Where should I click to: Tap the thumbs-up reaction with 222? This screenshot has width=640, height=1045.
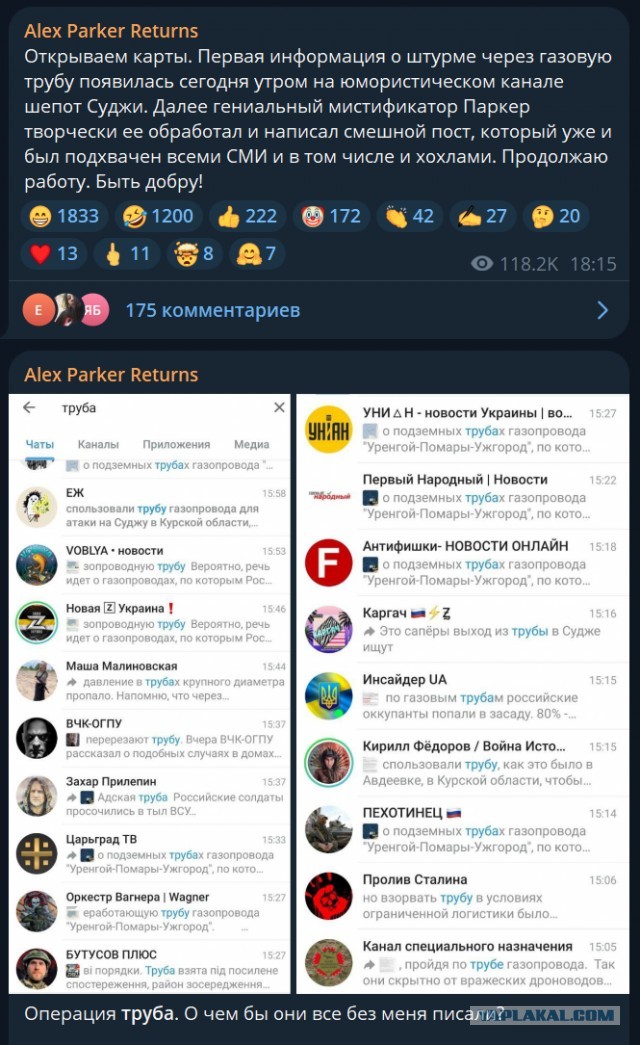click(x=247, y=216)
